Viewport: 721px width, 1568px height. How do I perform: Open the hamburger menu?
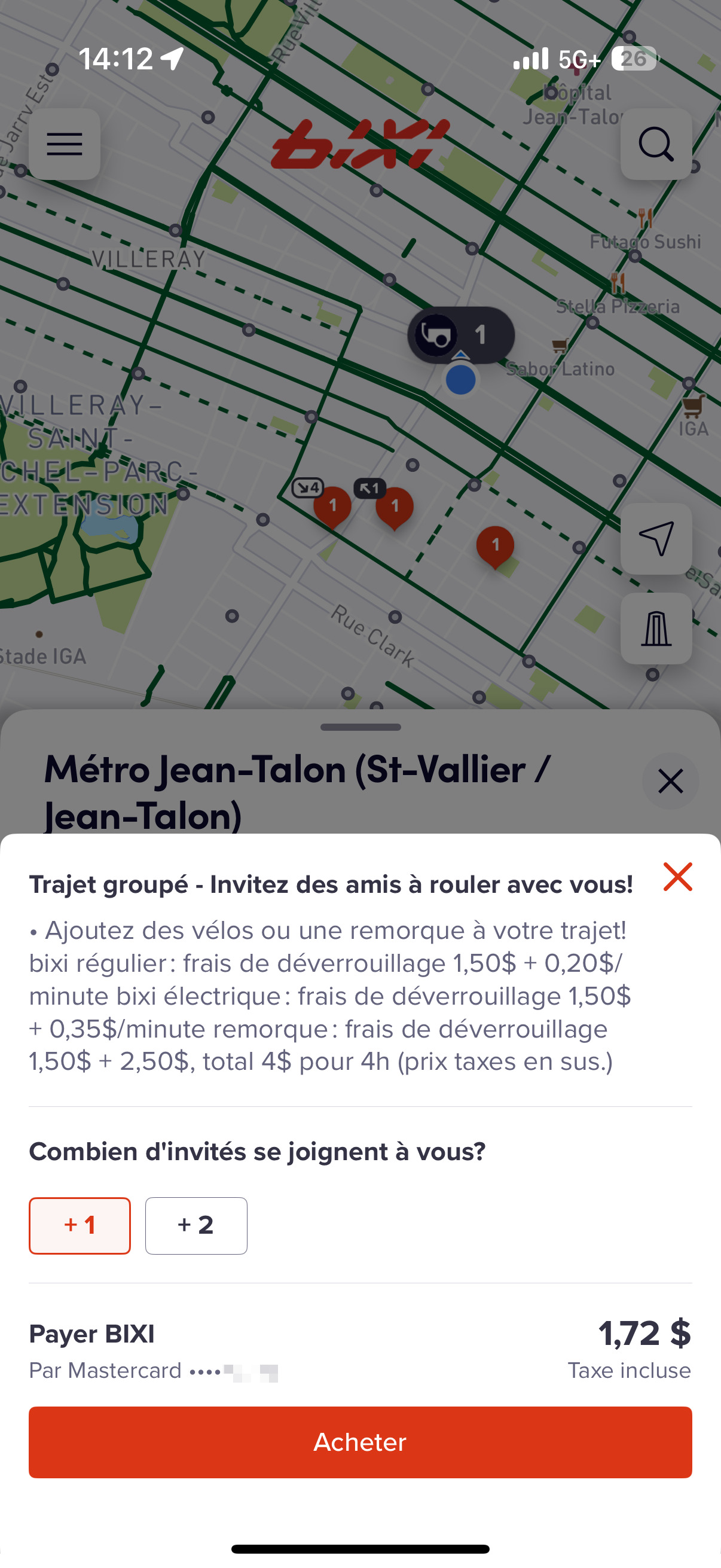point(65,144)
